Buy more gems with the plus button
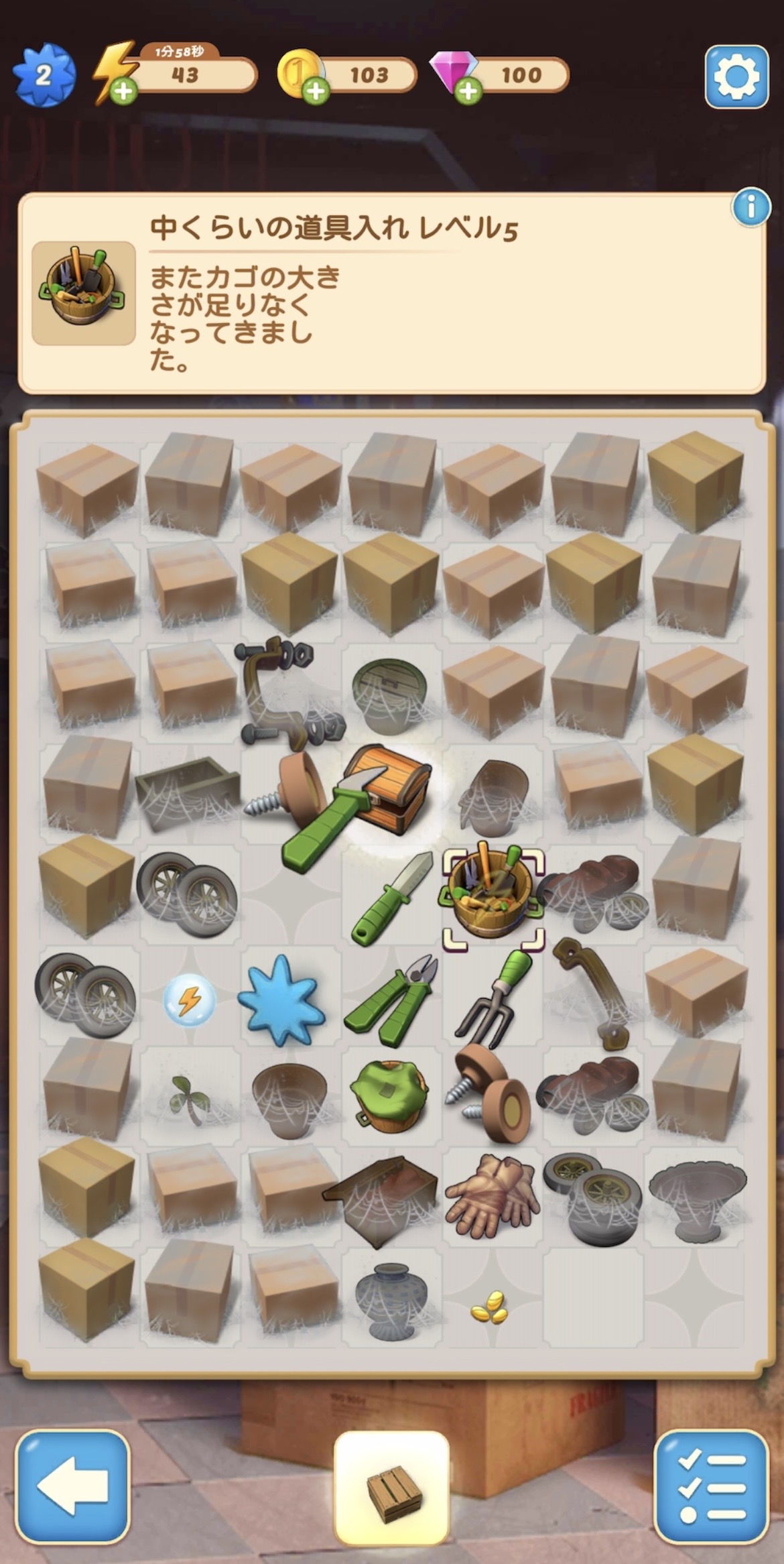 [x=468, y=91]
